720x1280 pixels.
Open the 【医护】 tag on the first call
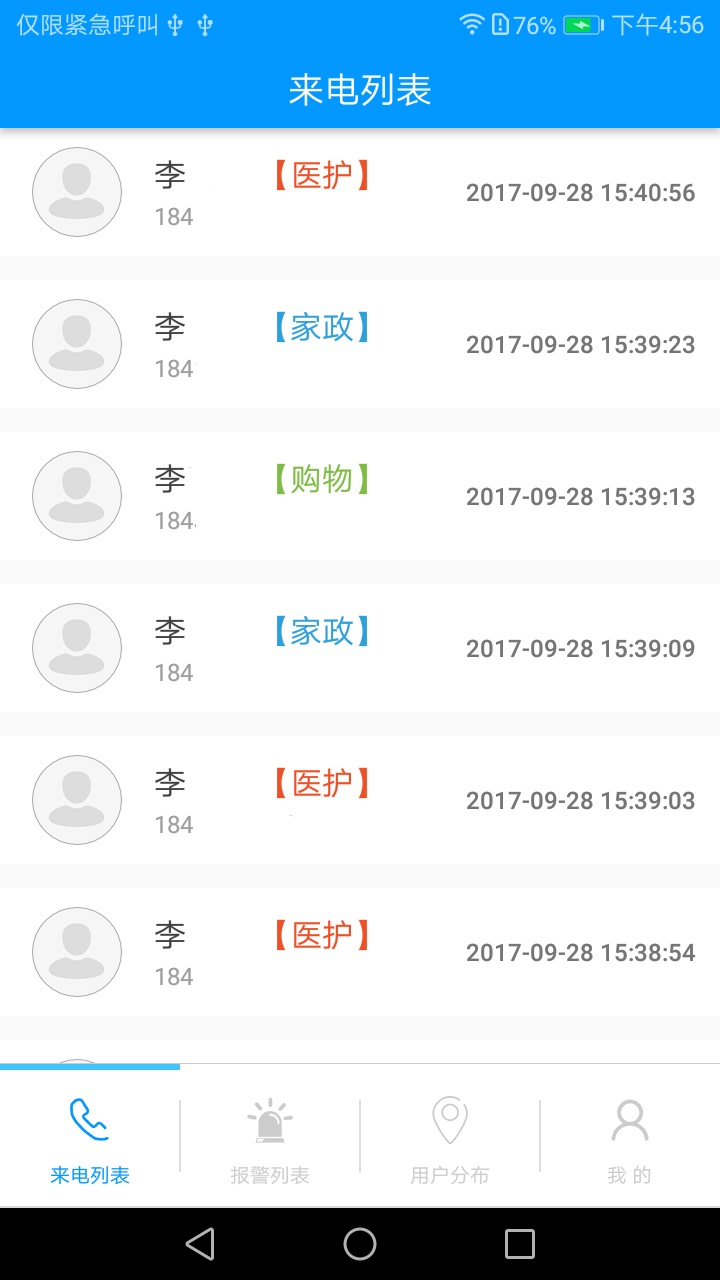pyautogui.click(x=319, y=175)
